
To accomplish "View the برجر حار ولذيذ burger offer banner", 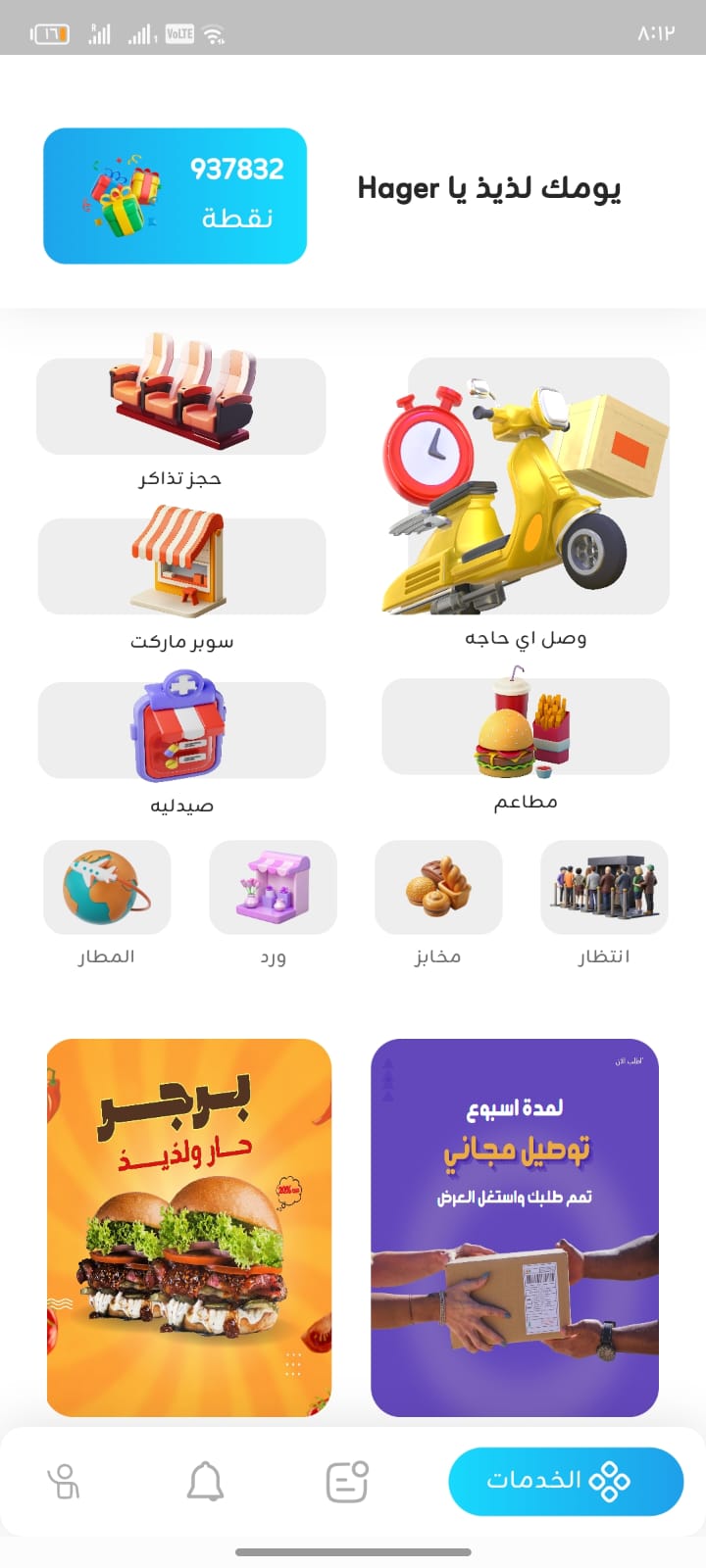I will click(189, 1227).
